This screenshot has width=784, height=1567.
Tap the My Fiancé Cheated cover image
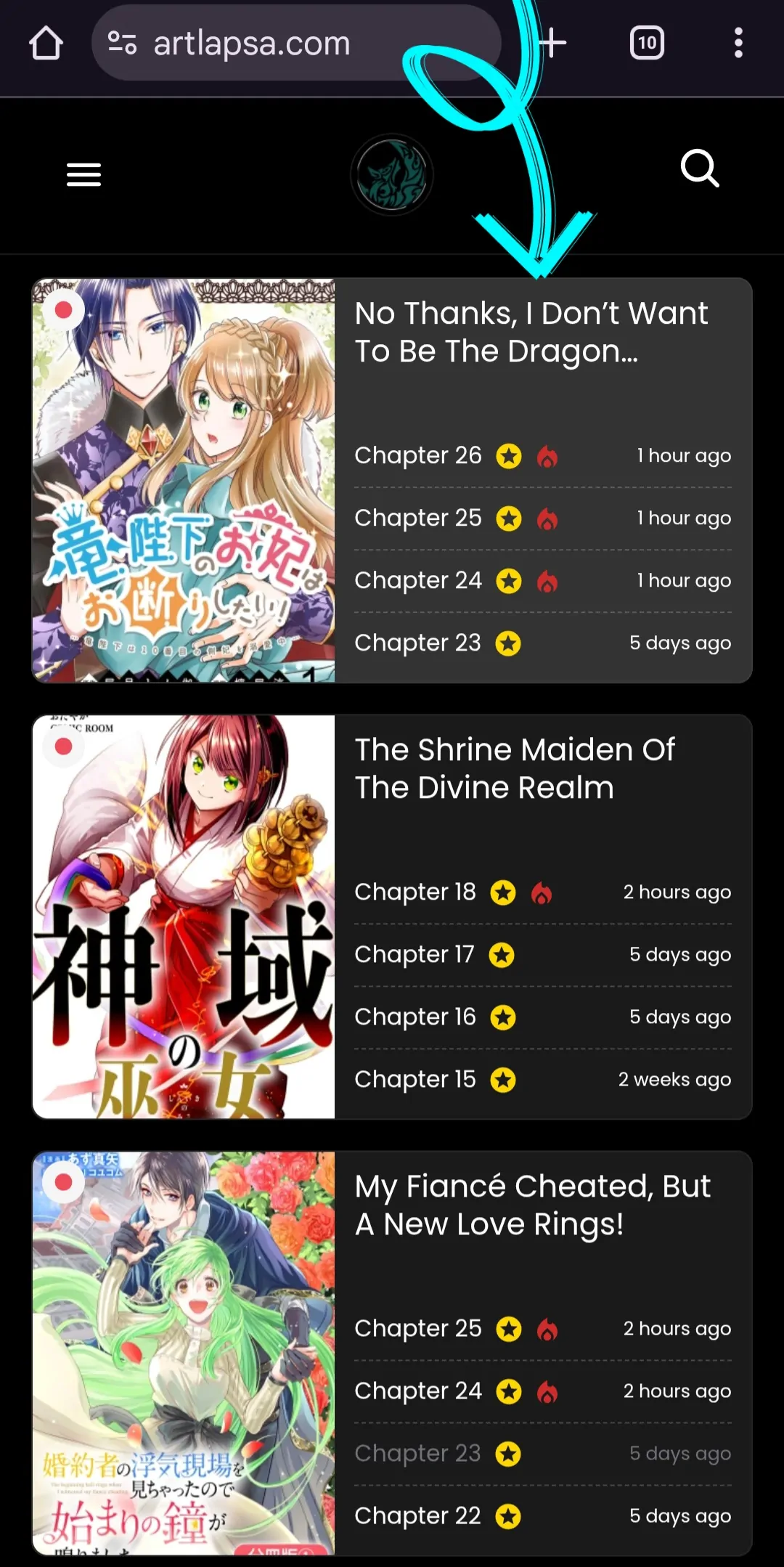[184, 1352]
